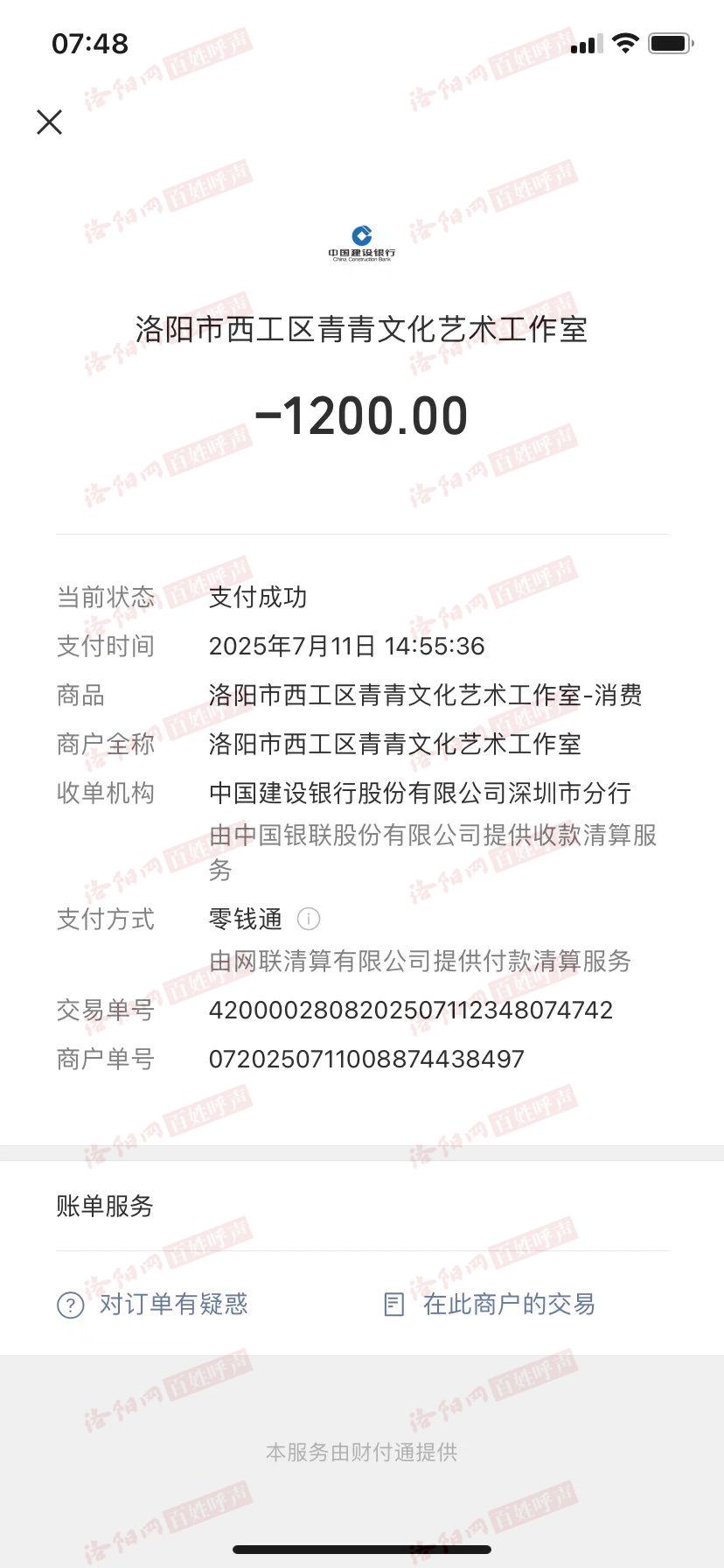
Task: Tap the info icon next to 零钱通
Action: 309,919
